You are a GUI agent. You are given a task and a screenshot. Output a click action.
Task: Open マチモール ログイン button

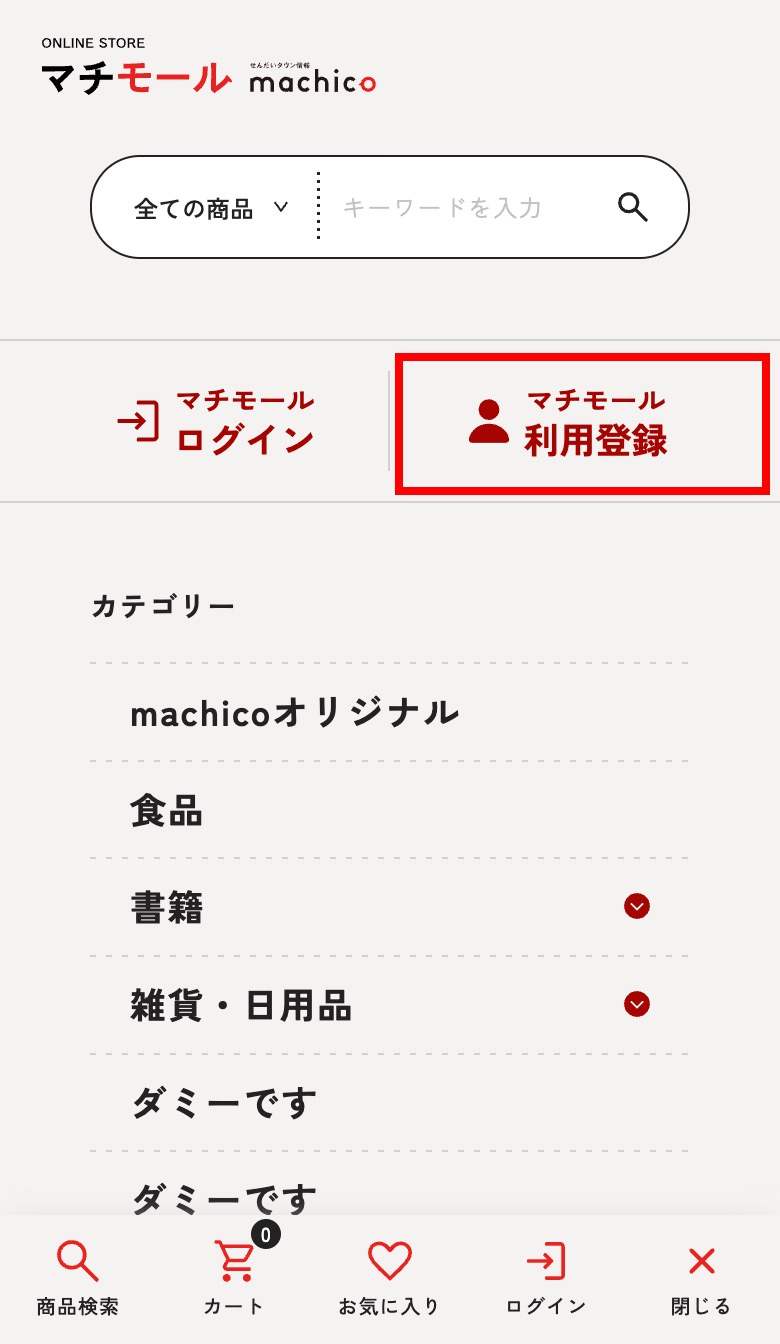click(x=216, y=423)
